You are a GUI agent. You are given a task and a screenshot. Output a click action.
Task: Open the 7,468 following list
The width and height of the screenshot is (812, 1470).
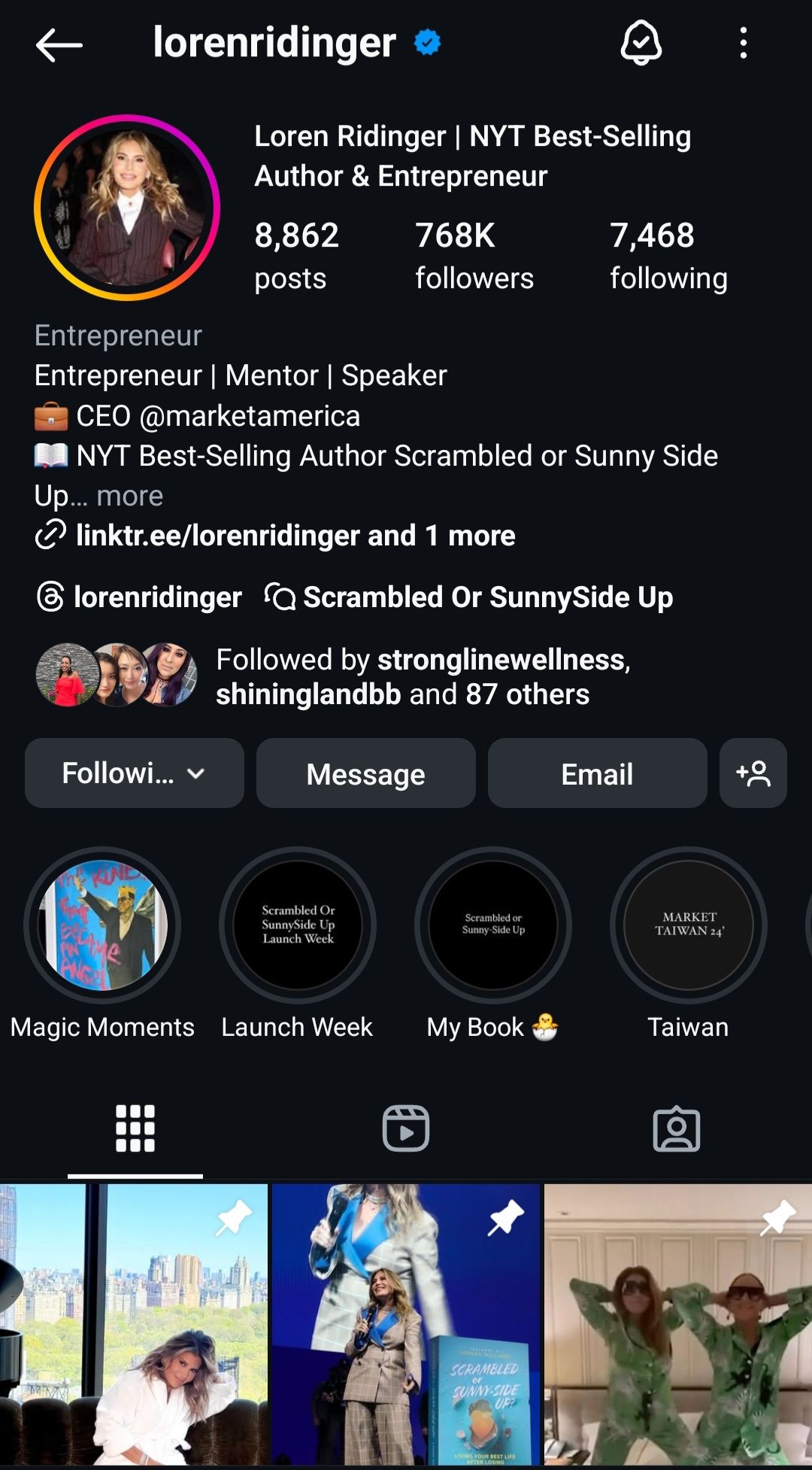668,255
